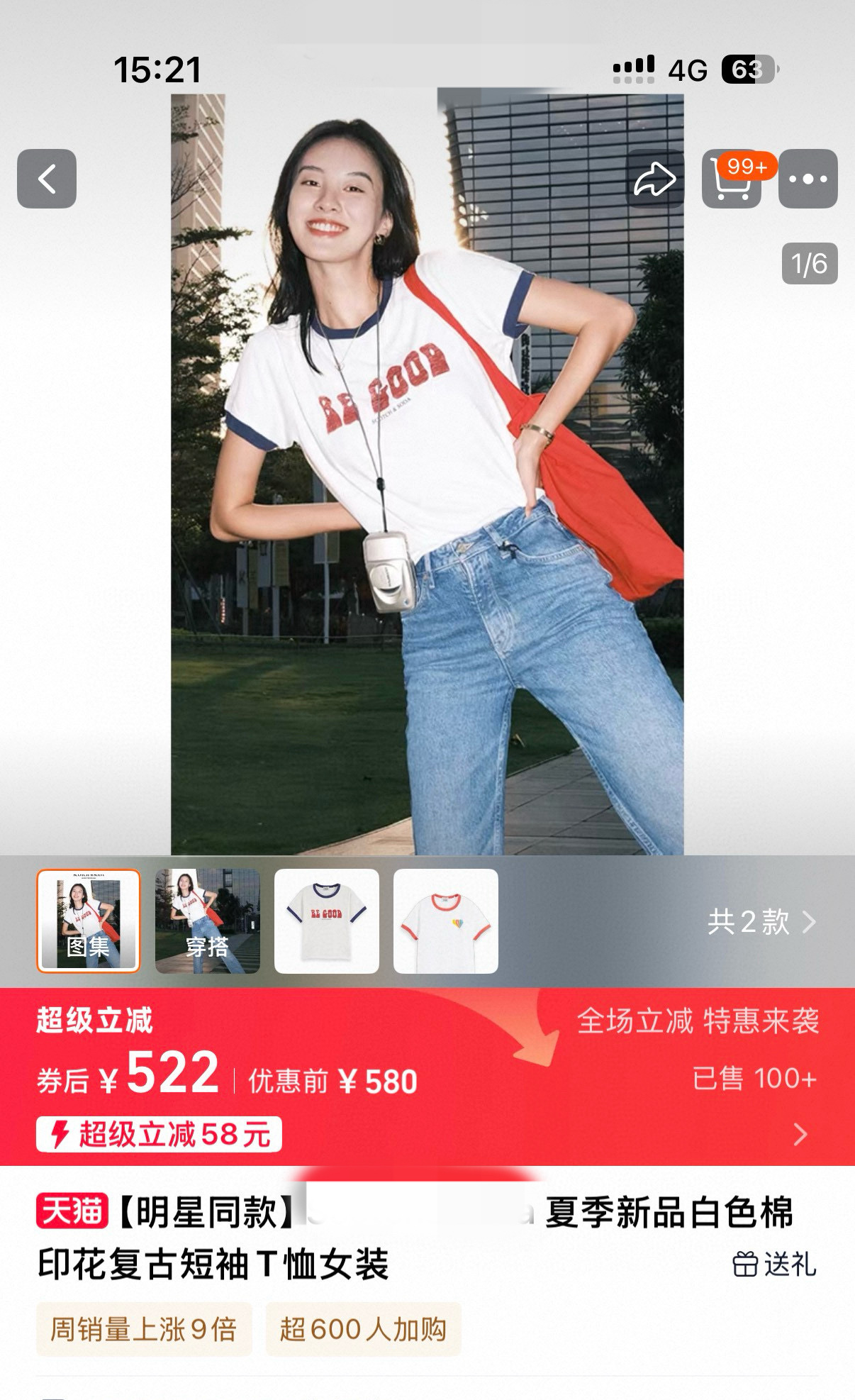
Task: Tap the 周销量上涨9倍 tag
Action: click(x=144, y=1329)
